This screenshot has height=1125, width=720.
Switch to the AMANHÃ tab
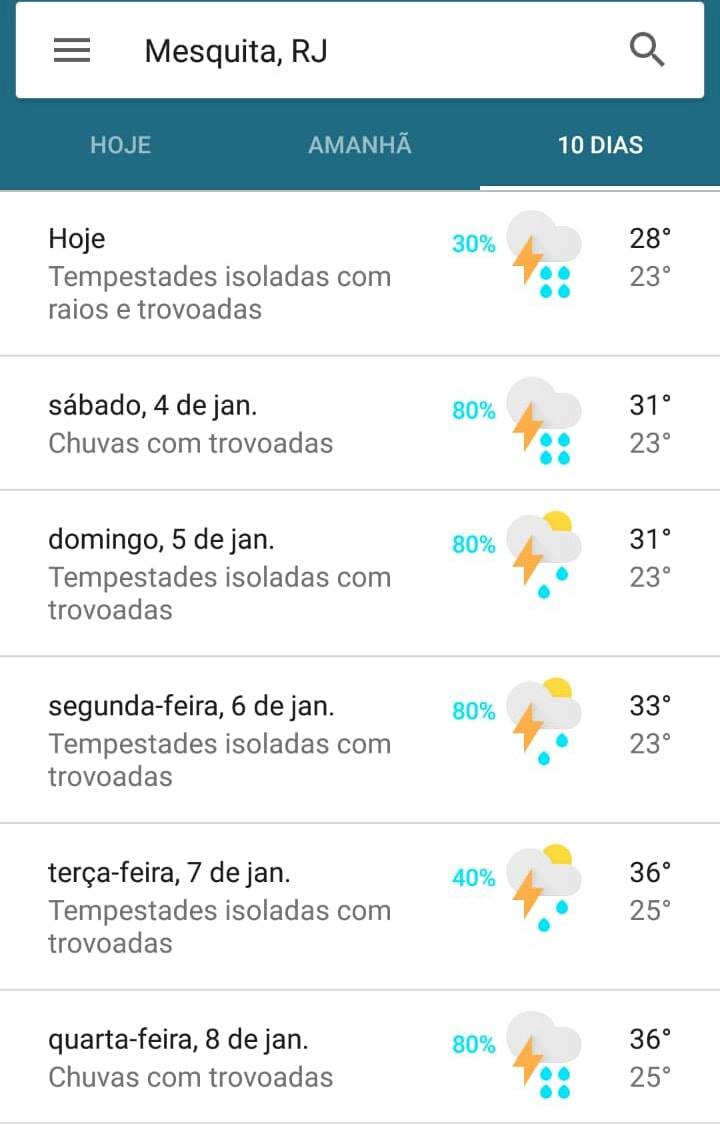[x=360, y=145]
